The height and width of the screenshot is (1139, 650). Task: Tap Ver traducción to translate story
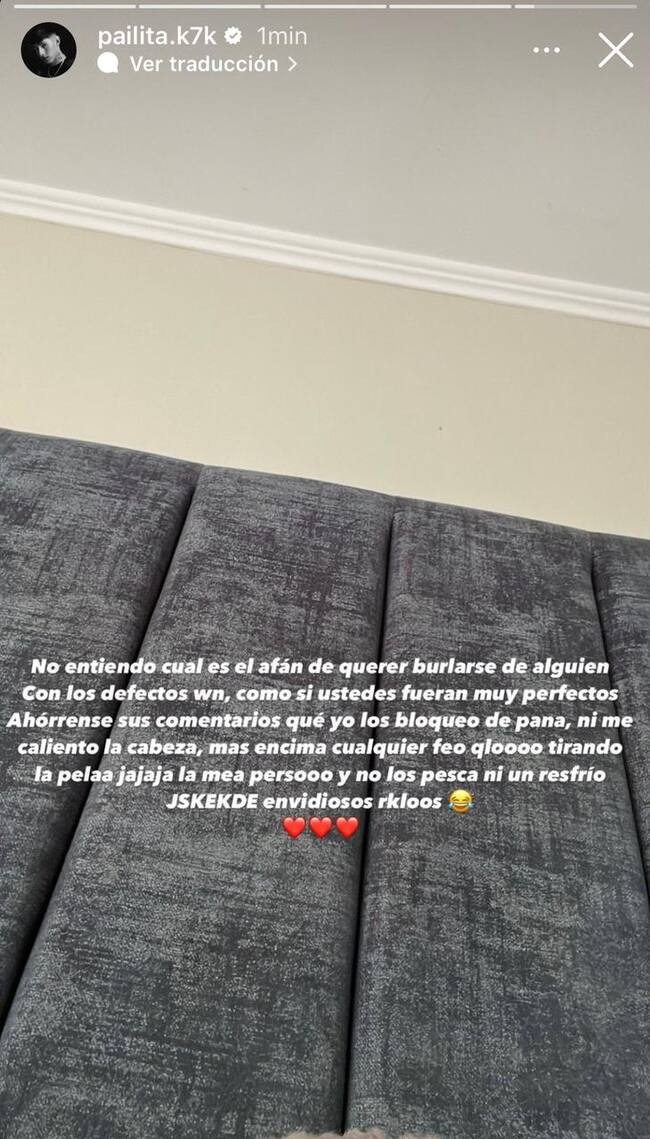click(x=202, y=64)
